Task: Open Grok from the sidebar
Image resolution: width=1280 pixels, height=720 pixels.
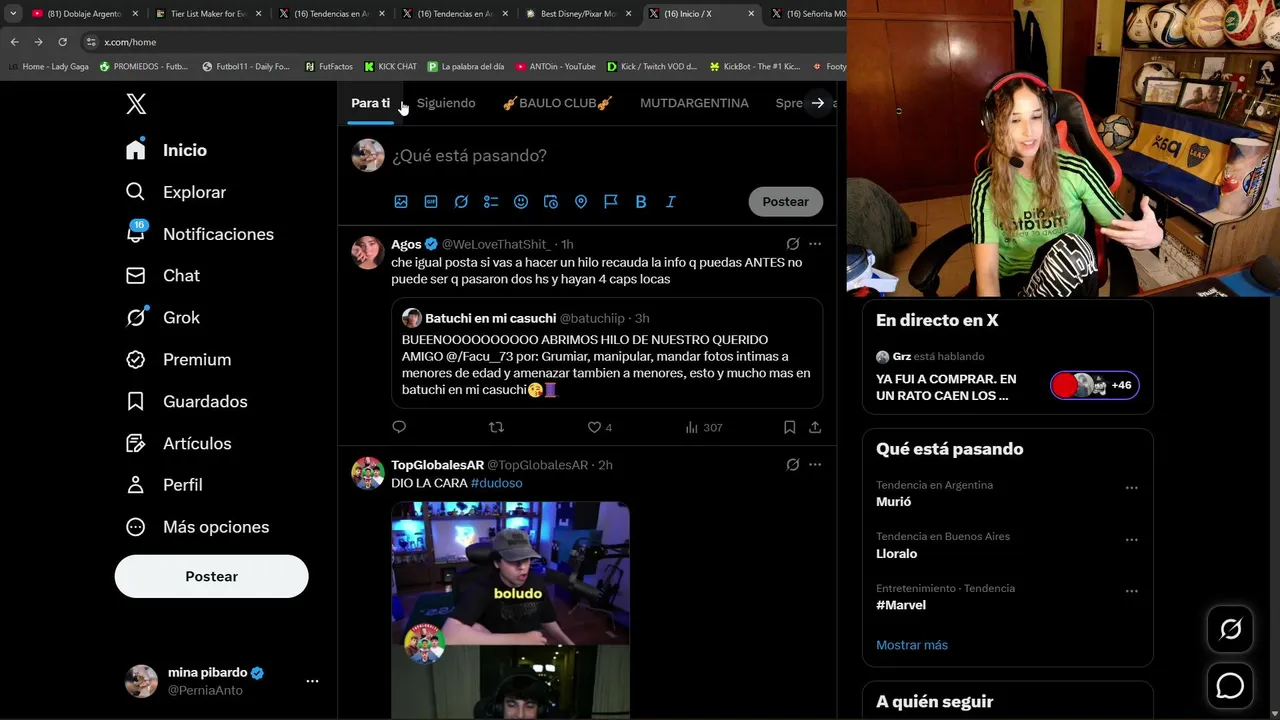Action: 181,318
